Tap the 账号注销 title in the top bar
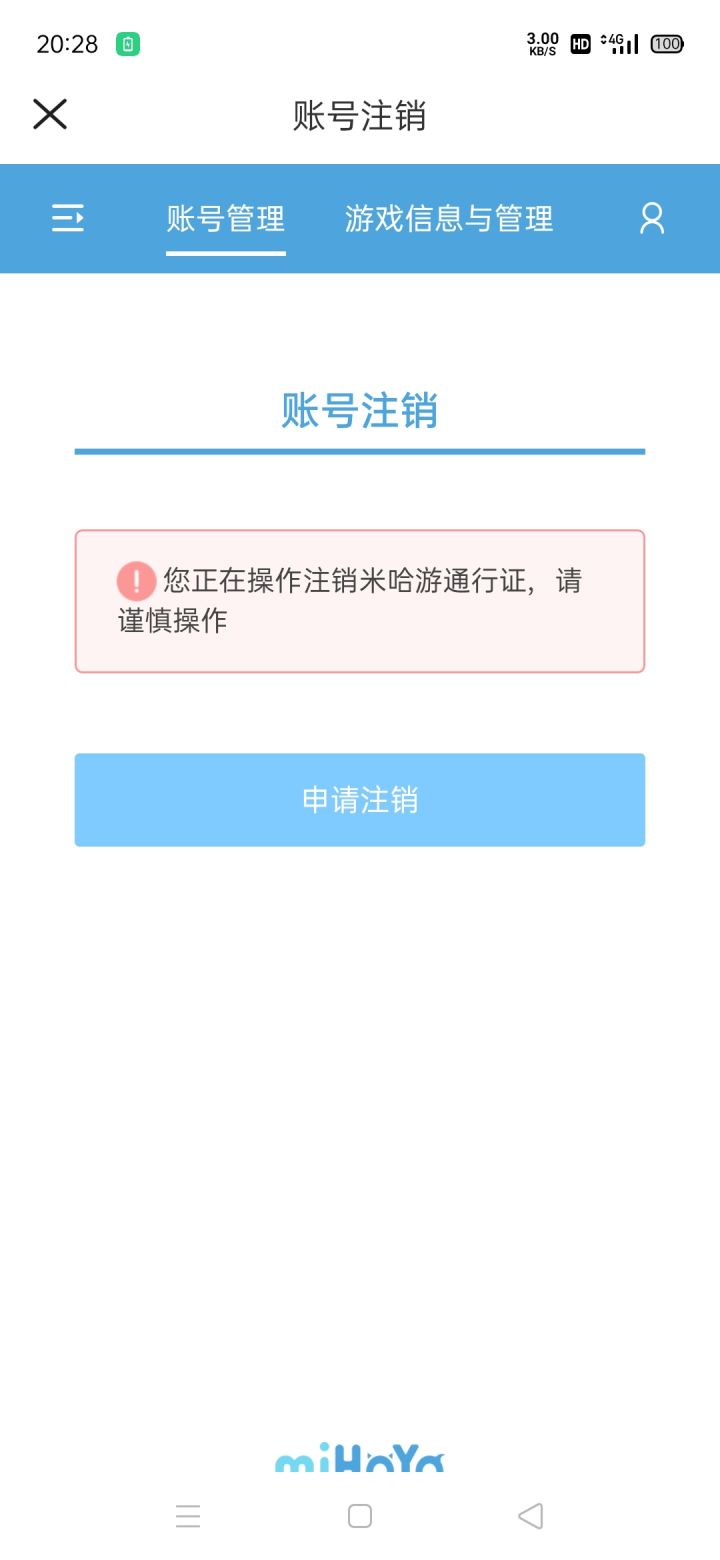This screenshot has width=720, height=1560. pyautogui.click(x=360, y=117)
